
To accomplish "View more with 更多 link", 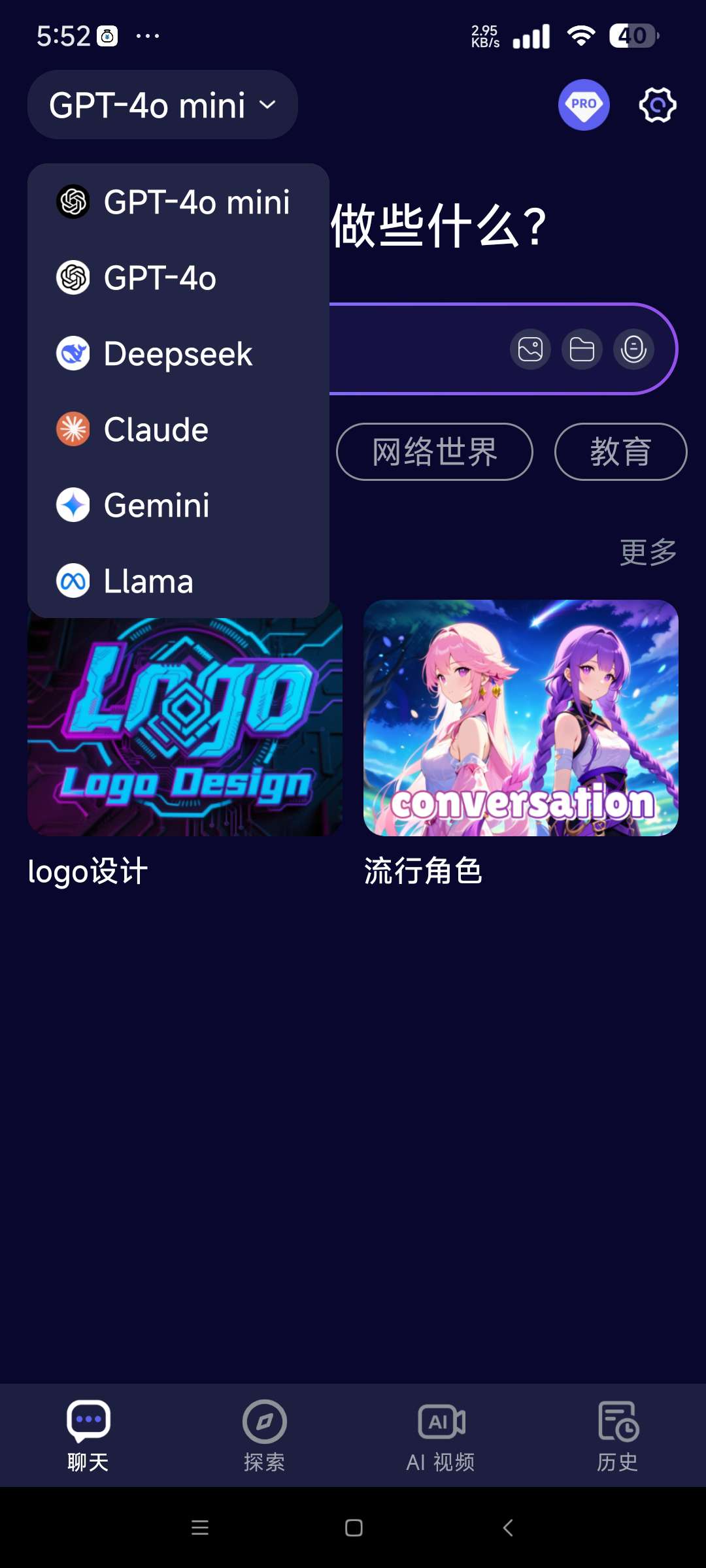I will 648,552.
